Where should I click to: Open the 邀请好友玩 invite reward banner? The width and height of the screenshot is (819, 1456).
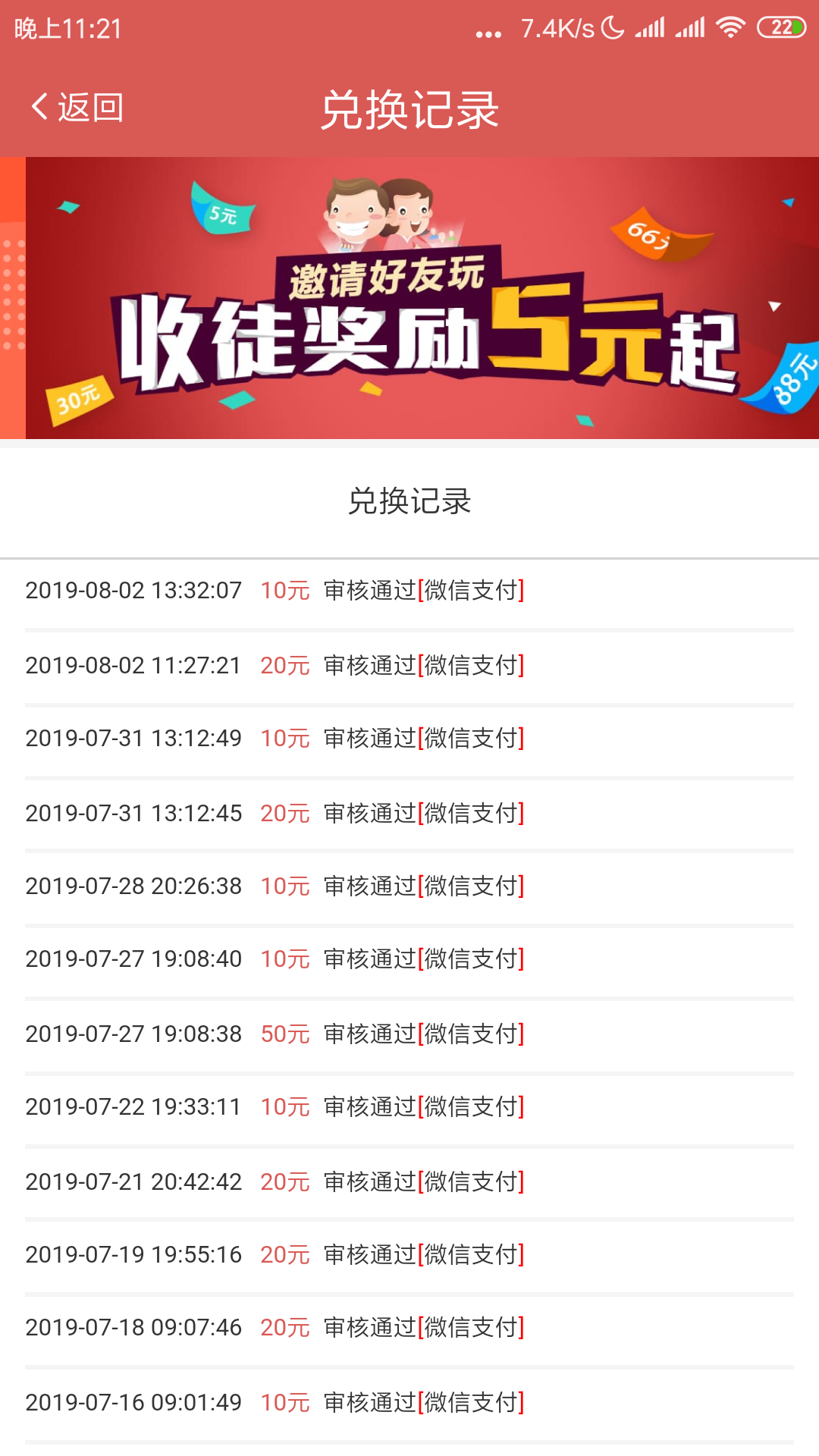pos(409,298)
